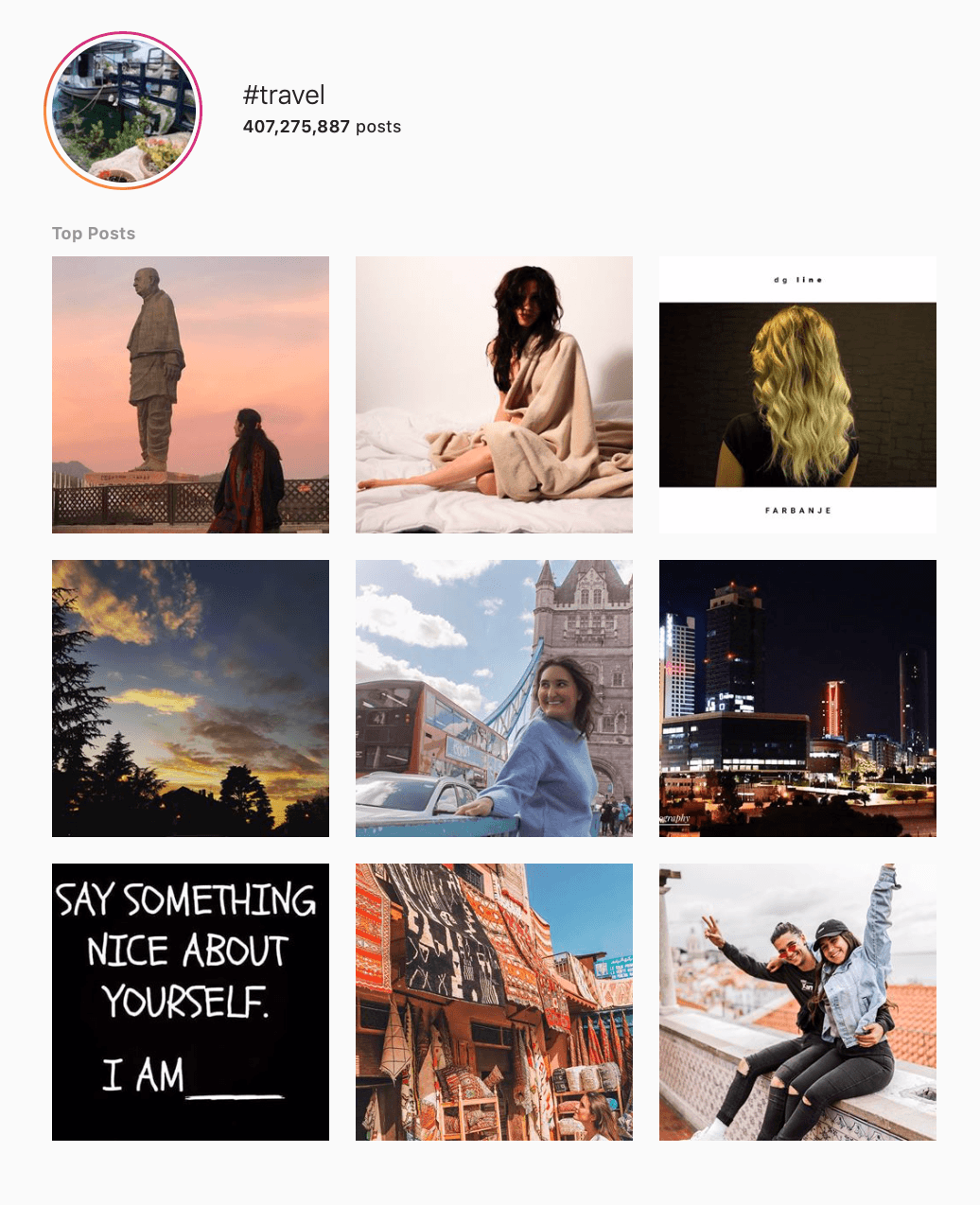Open the two friends on rooftop post
Viewport: 980px width, 1205px height.
point(797,1002)
